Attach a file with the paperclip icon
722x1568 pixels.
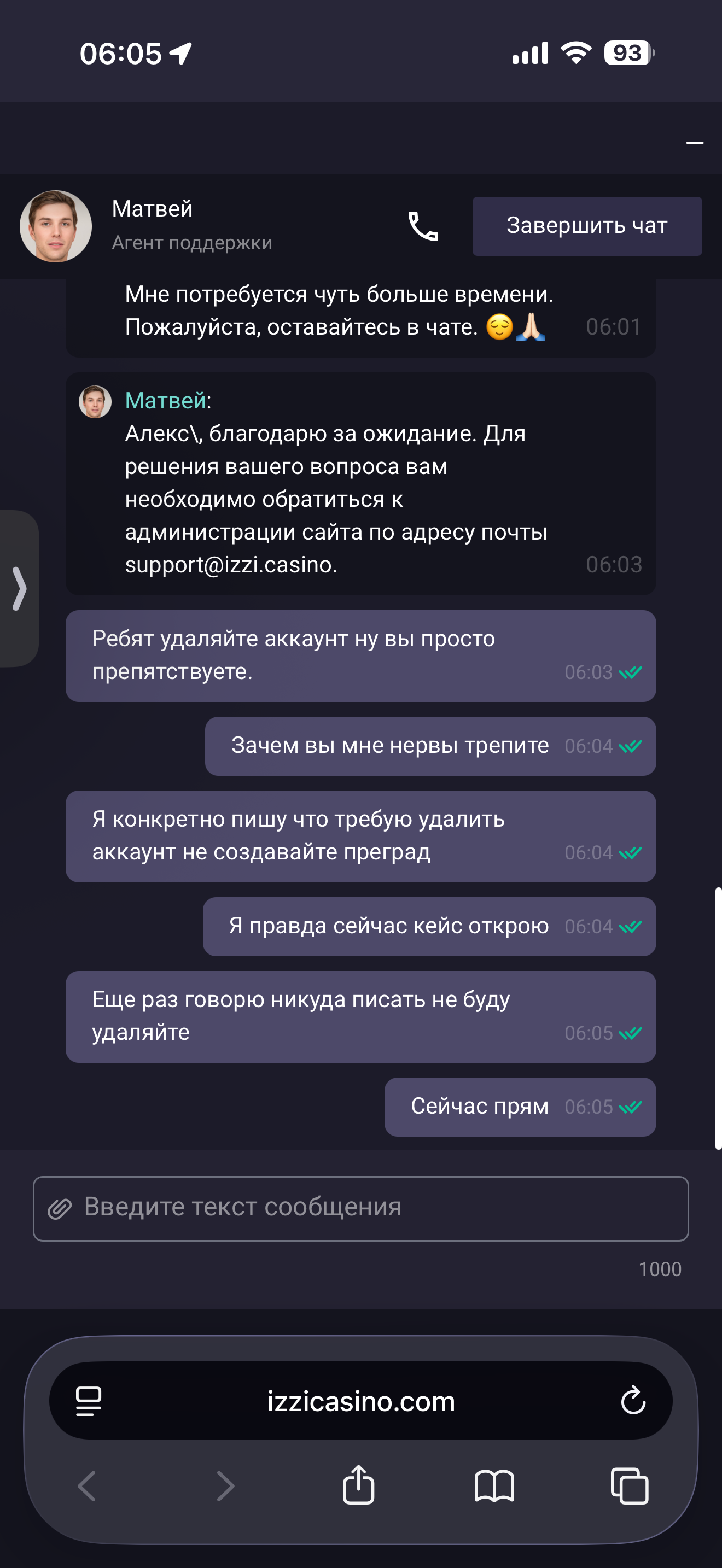(60, 1208)
